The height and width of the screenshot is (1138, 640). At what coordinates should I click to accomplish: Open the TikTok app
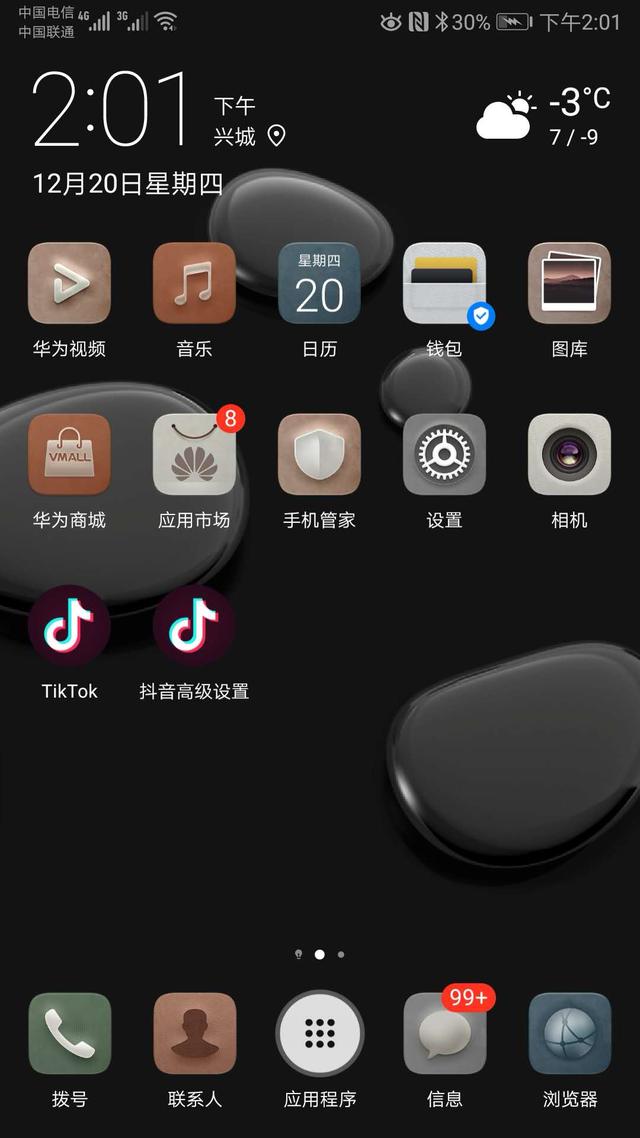pyautogui.click(x=69, y=626)
